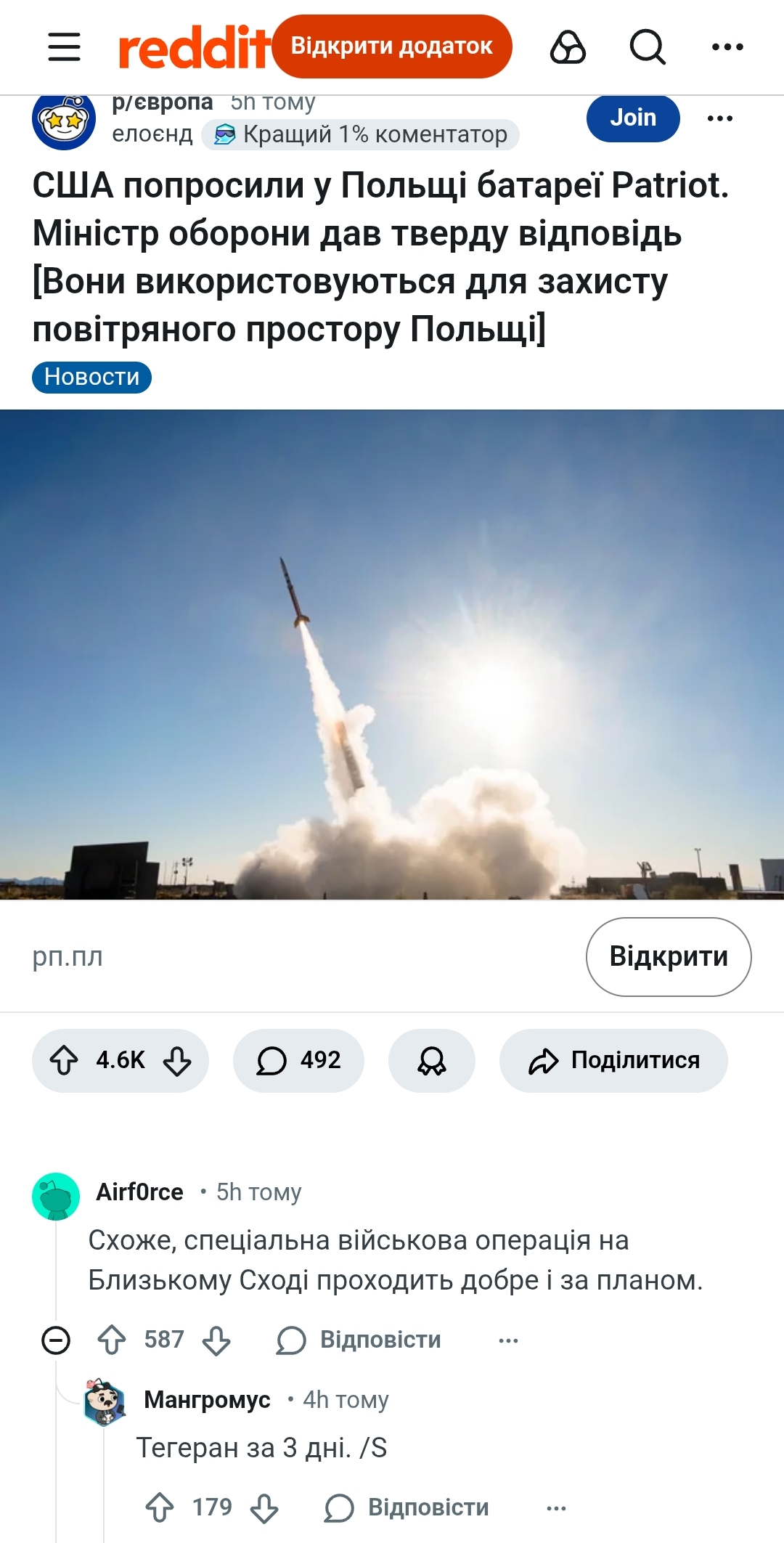
Task: Collapse Airf0rce's comment thread
Action: pyautogui.click(x=56, y=1340)
